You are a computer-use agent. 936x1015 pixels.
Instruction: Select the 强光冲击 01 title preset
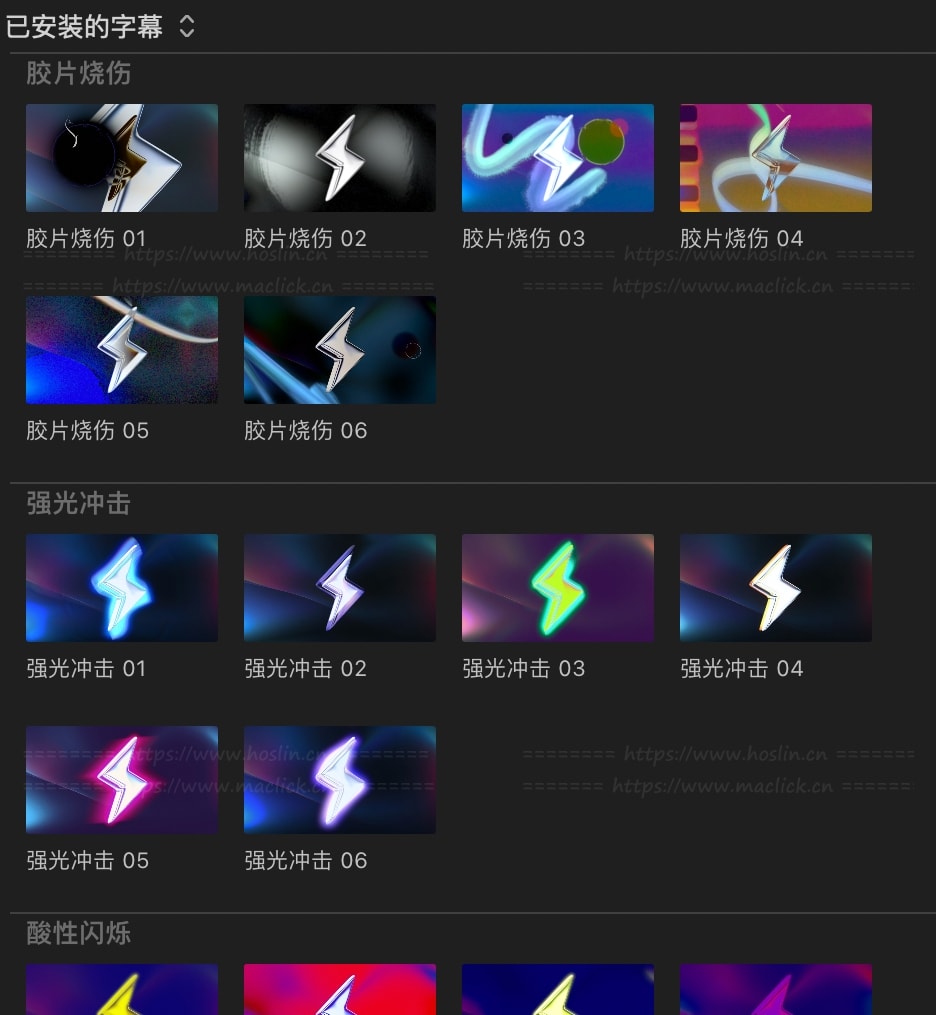[x=122, y=588]
